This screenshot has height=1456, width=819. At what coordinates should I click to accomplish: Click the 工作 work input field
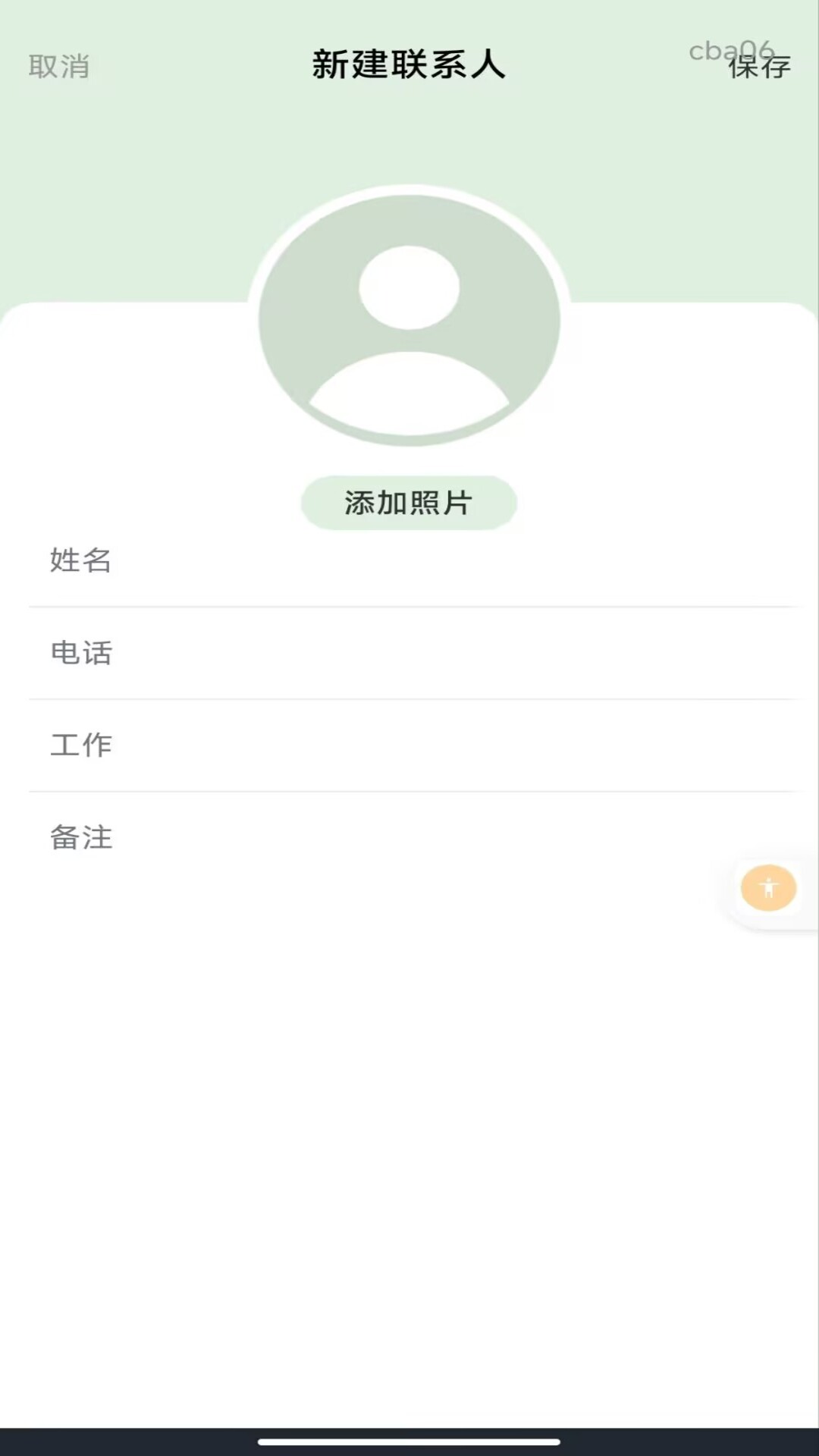[409, 744]
